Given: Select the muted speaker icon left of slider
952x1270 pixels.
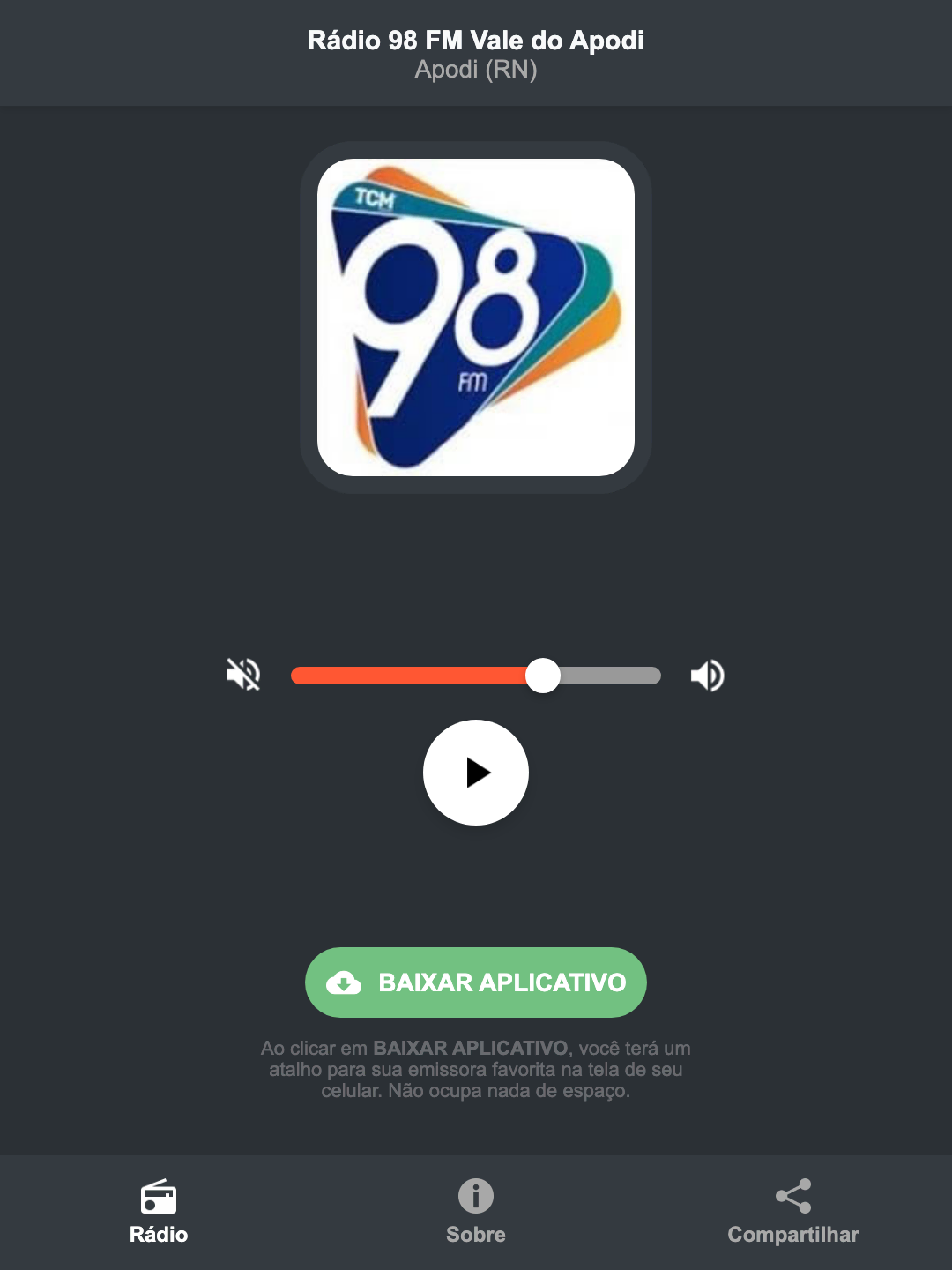Looking at the screenshot, I should click(x=242, y=675).
